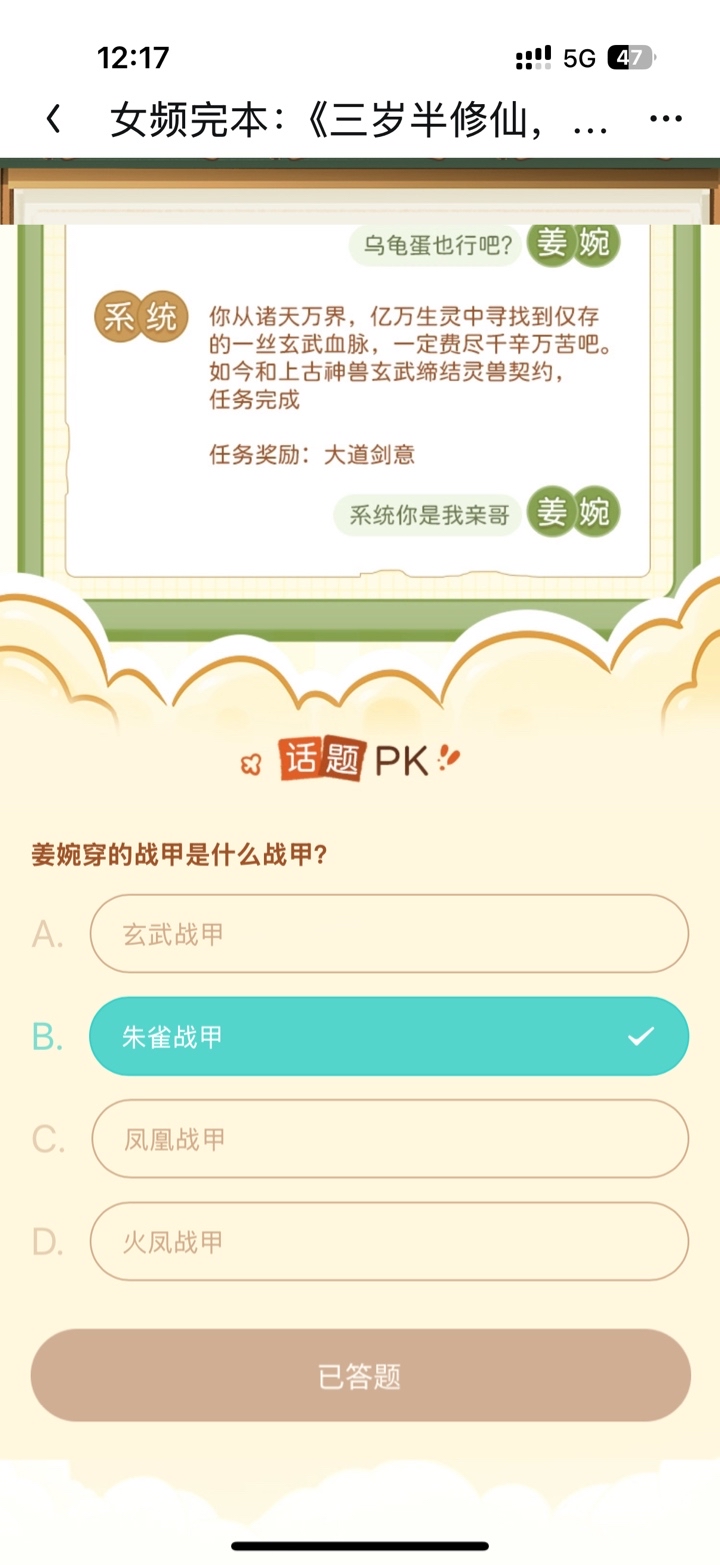Tap the 已答题 button
This screenshot has width=720, height=1565.
[x=360, y=1376]
